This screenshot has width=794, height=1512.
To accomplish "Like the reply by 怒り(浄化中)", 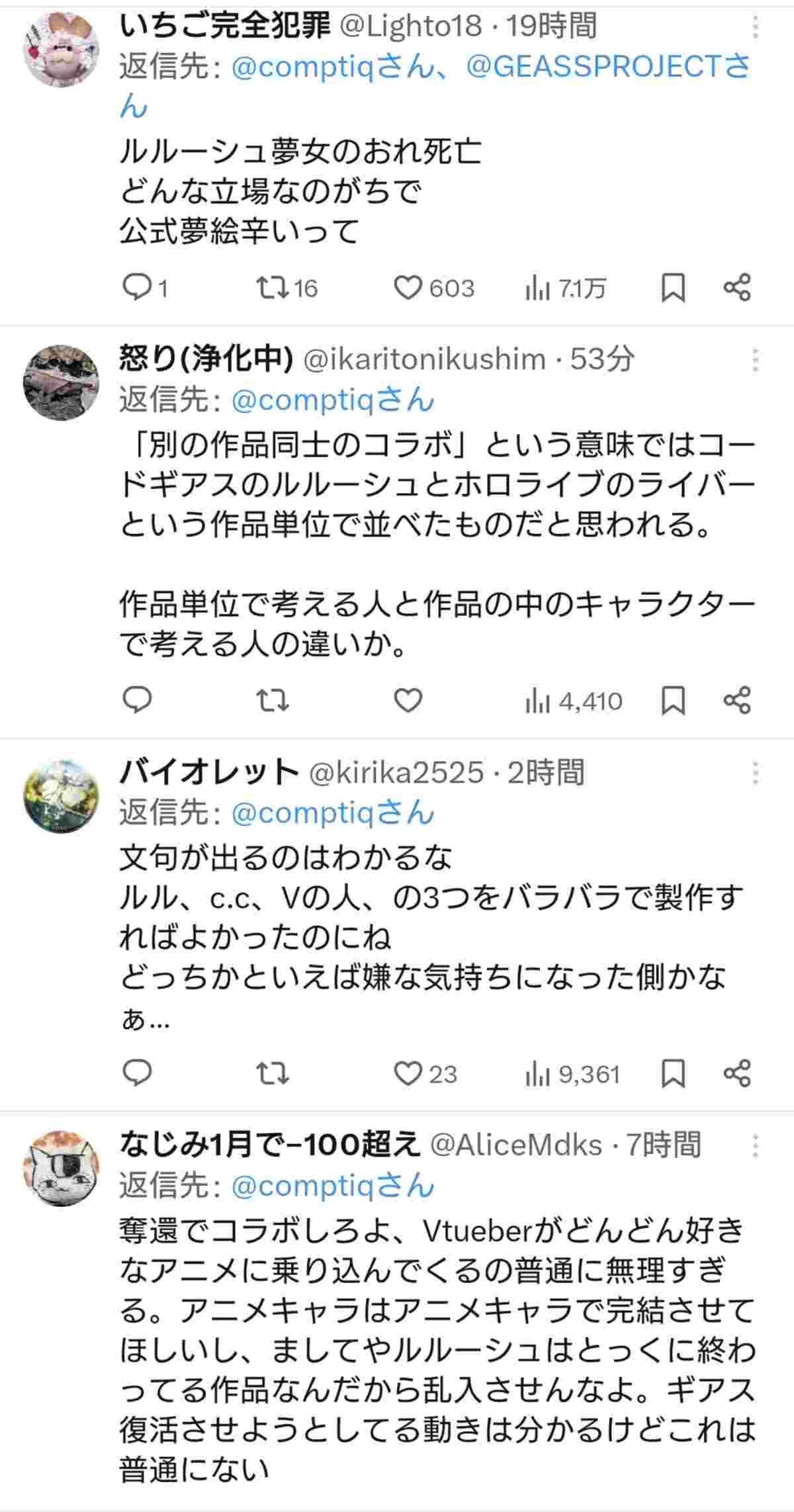I will pyautogui.click(x=408, y=701).
